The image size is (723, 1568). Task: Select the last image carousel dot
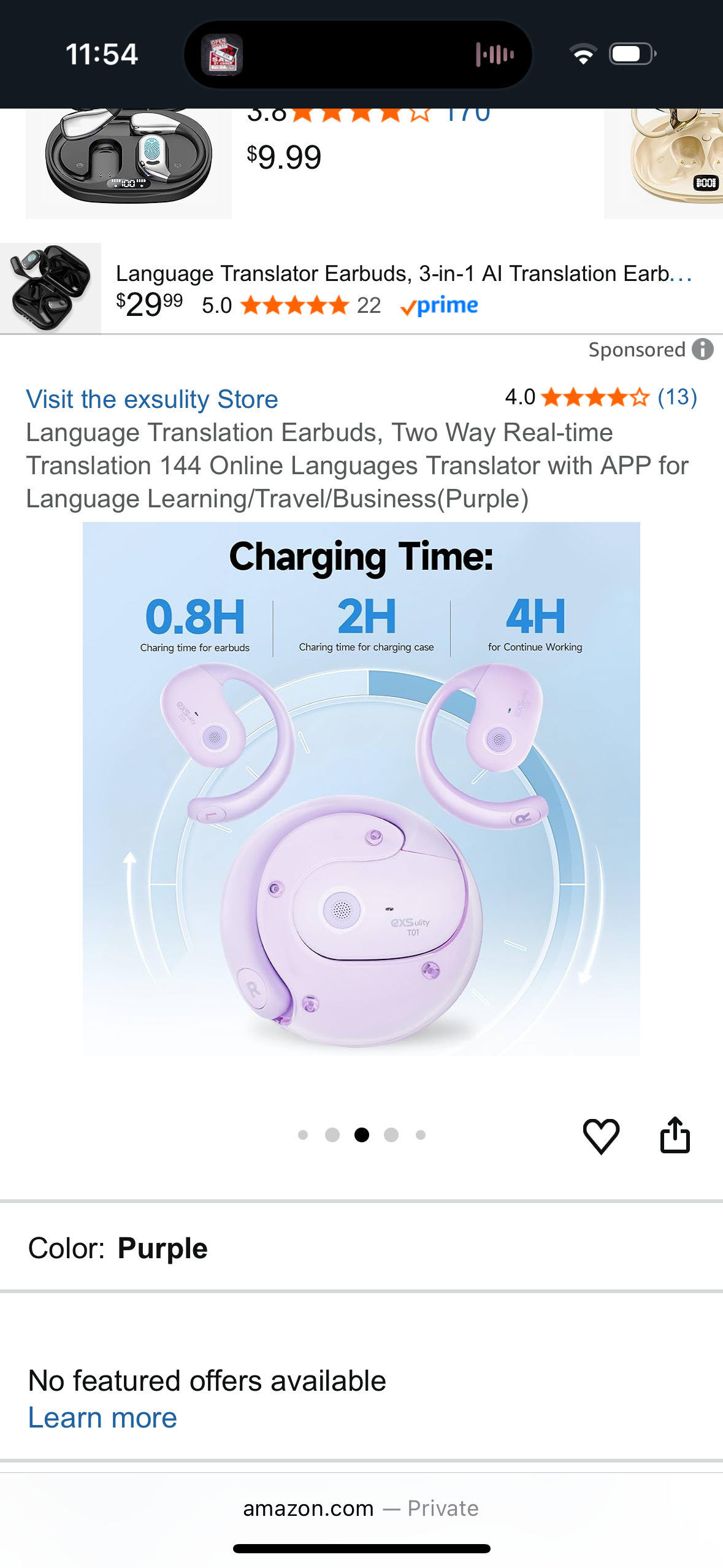(x=421, y=1135)
